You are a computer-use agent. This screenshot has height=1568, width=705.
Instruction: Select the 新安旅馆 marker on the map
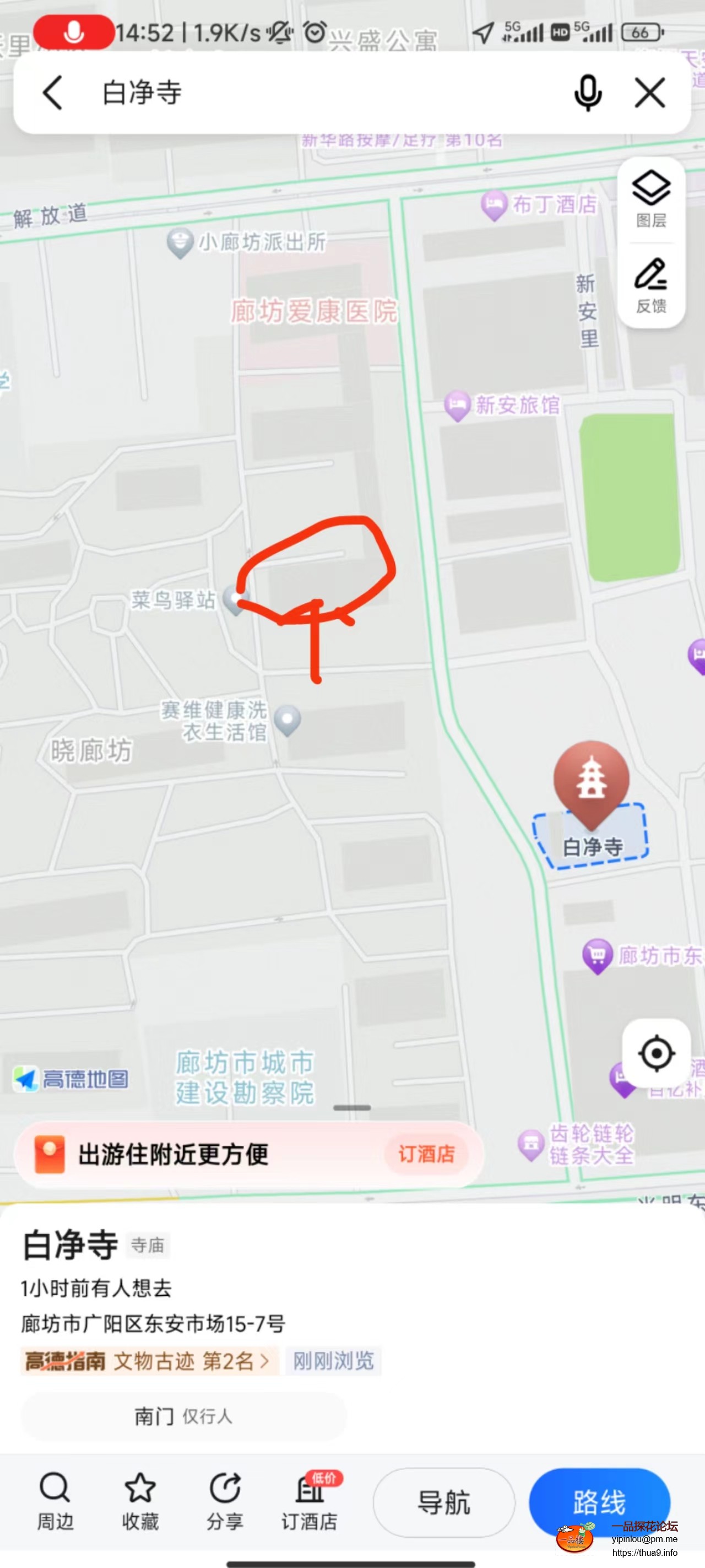click(457, 405)
